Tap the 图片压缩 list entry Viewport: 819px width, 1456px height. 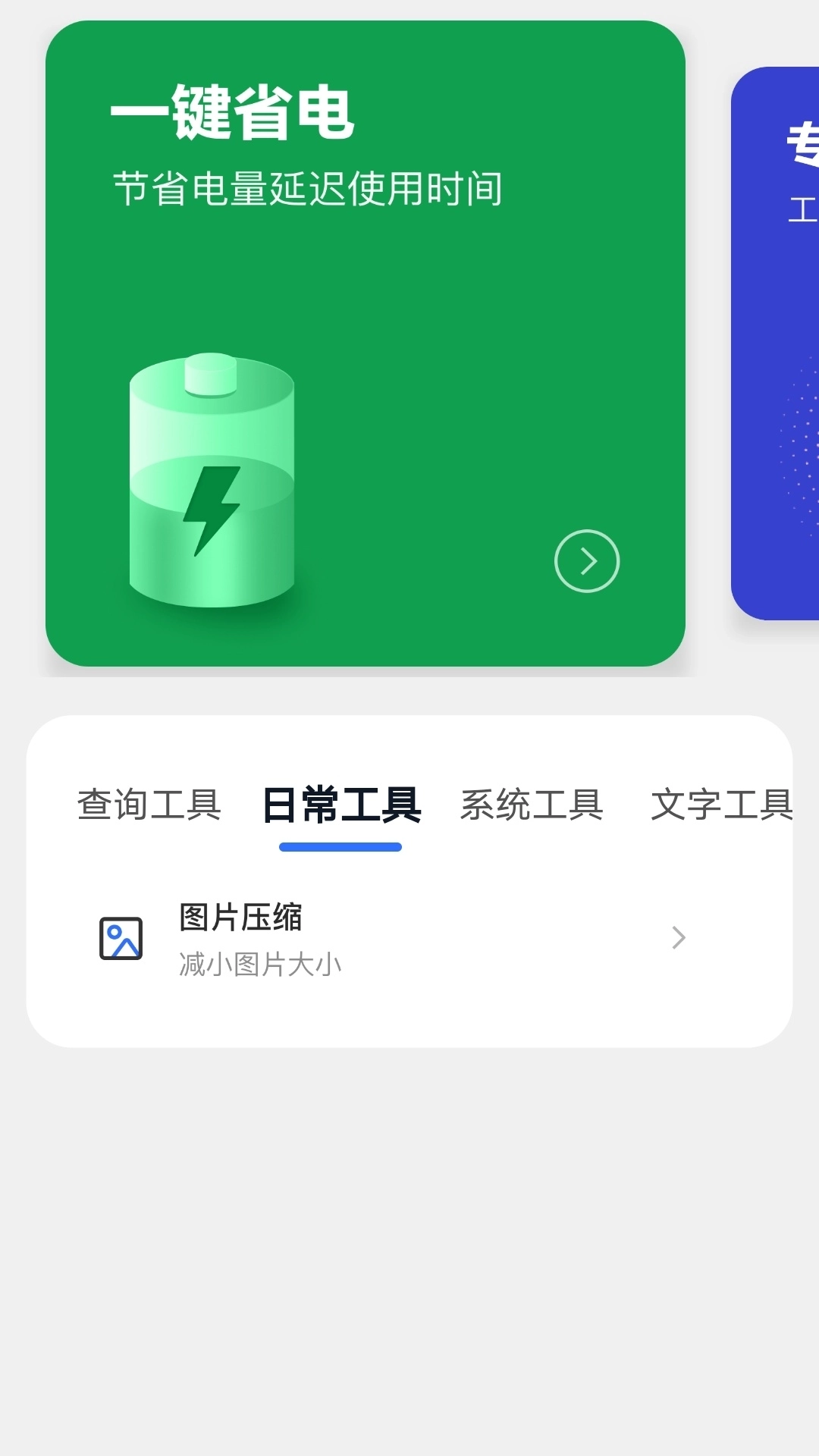click(379, 938)
